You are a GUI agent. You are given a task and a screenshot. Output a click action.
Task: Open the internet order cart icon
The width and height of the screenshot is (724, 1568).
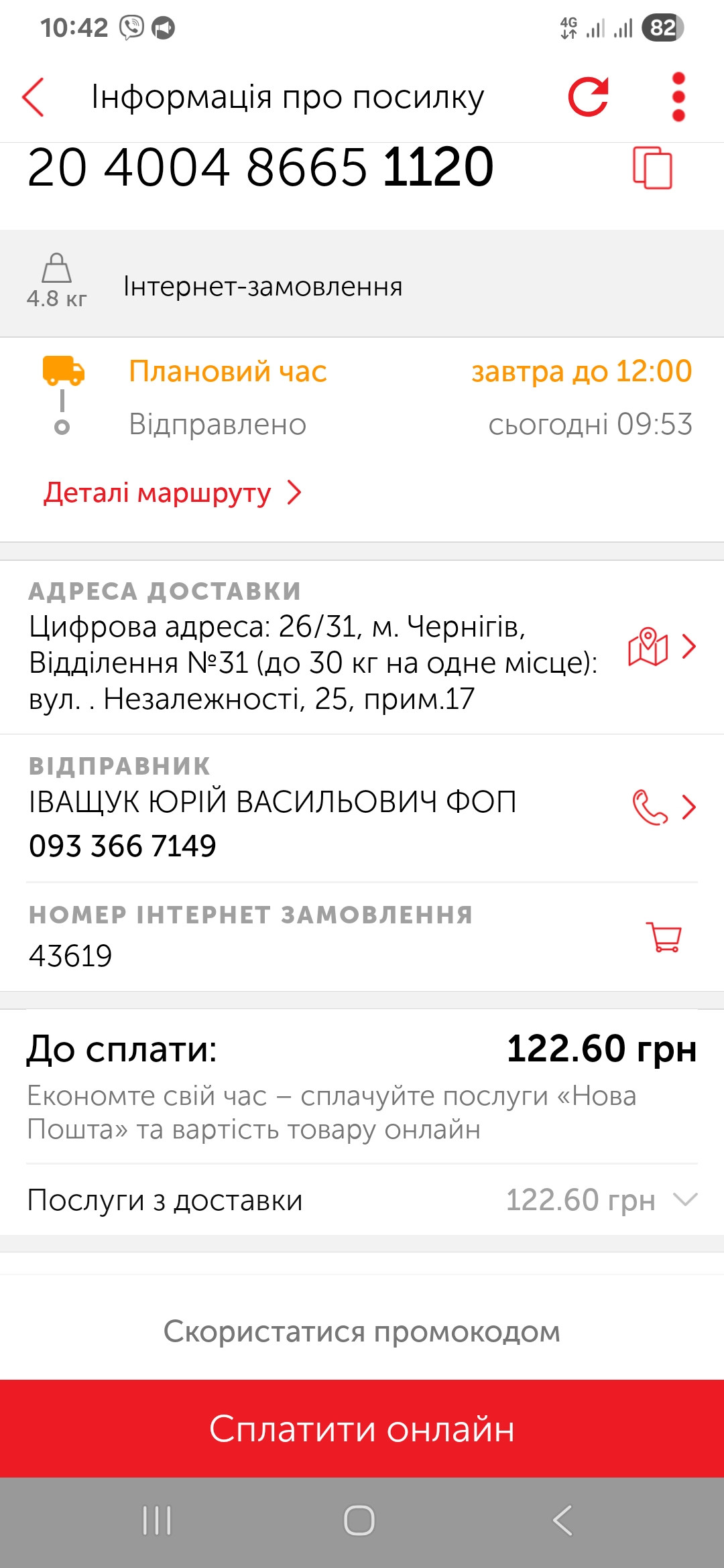click(x=663, y=937)
